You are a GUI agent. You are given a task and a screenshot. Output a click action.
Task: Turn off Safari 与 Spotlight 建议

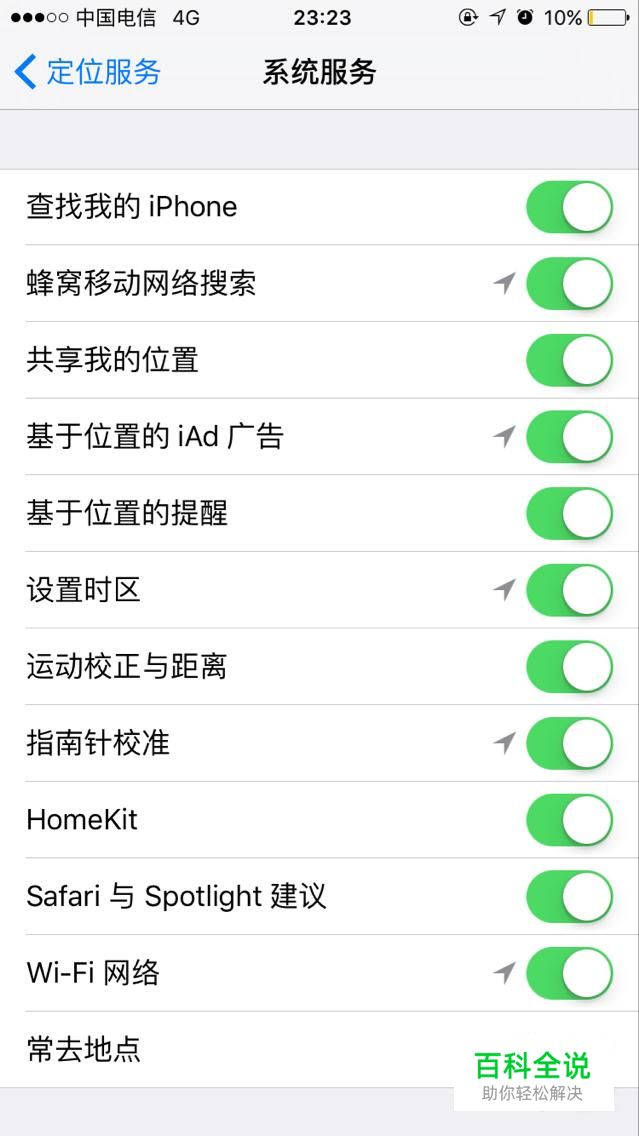click(x=569, y=897)
